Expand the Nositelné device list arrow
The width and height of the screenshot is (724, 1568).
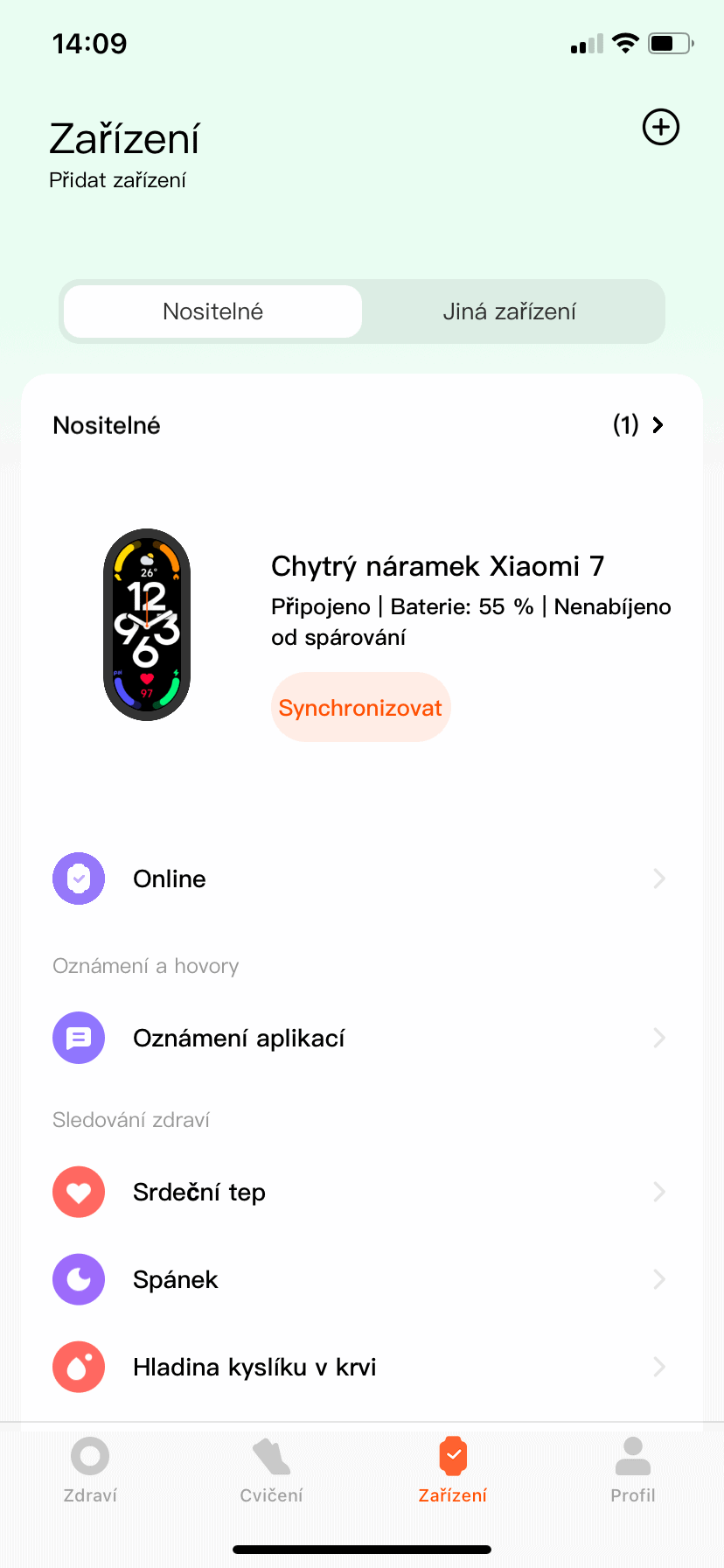point(658,425)
